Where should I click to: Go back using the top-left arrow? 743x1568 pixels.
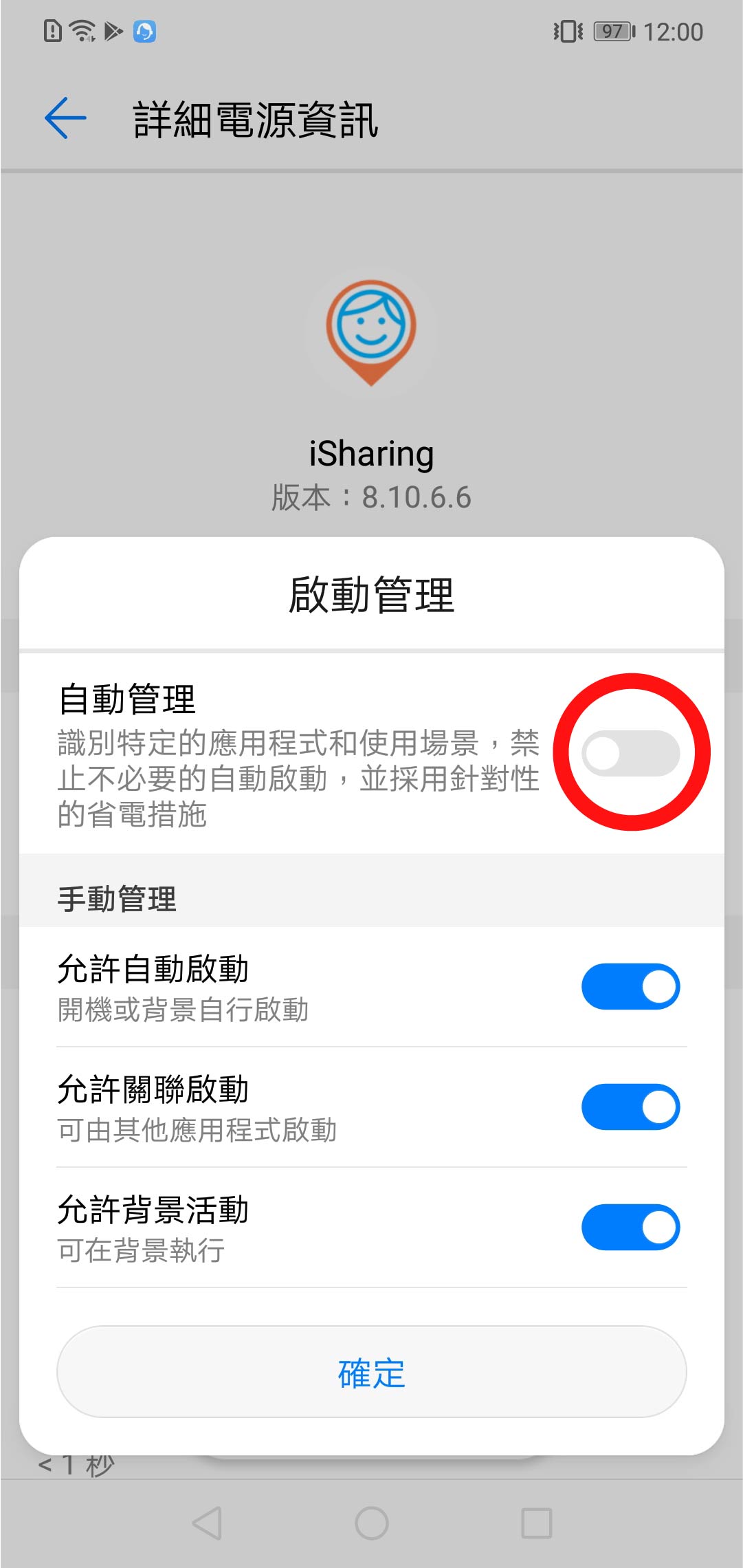65,118
